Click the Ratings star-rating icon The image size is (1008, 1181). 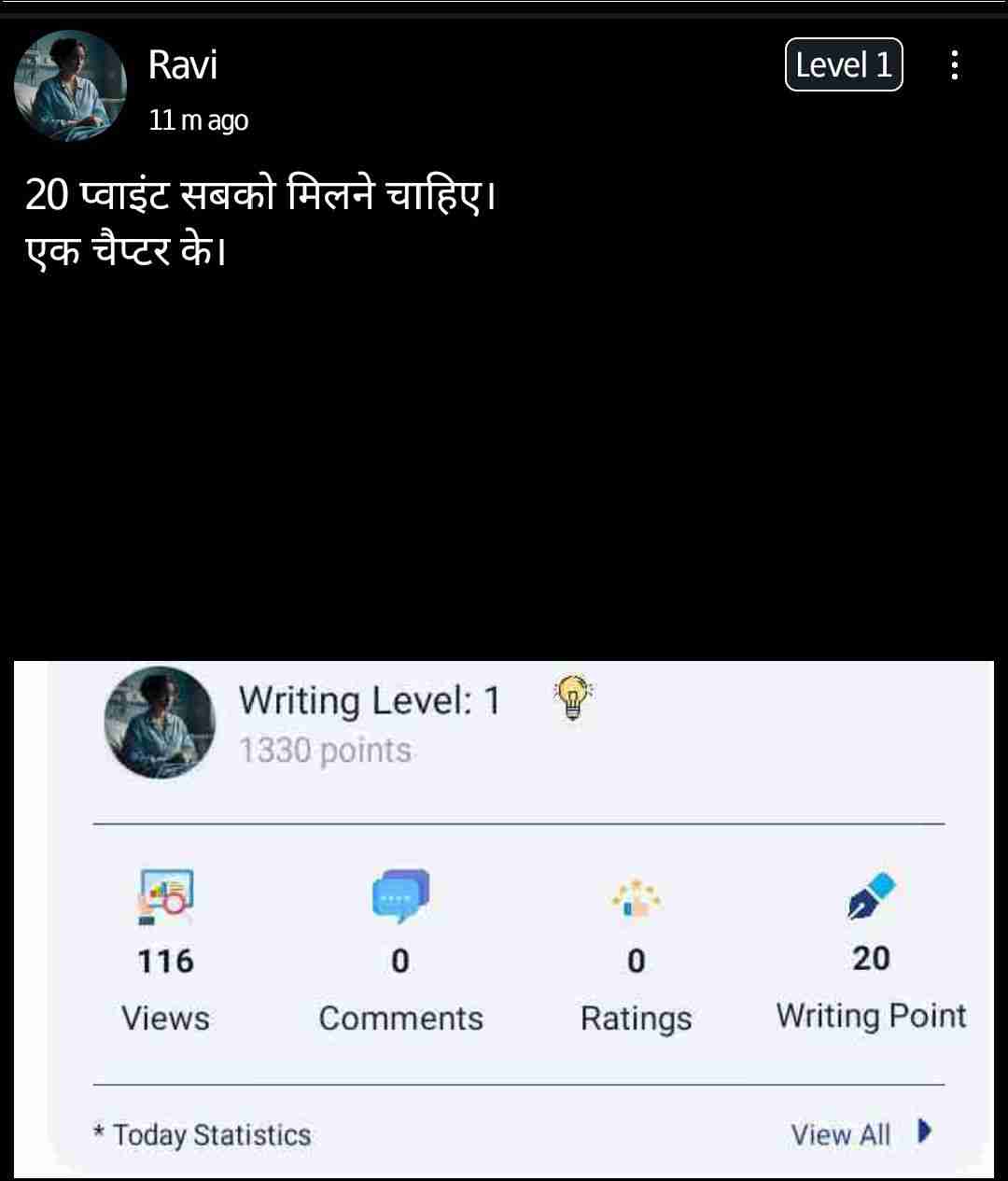(x=636, y=896)
